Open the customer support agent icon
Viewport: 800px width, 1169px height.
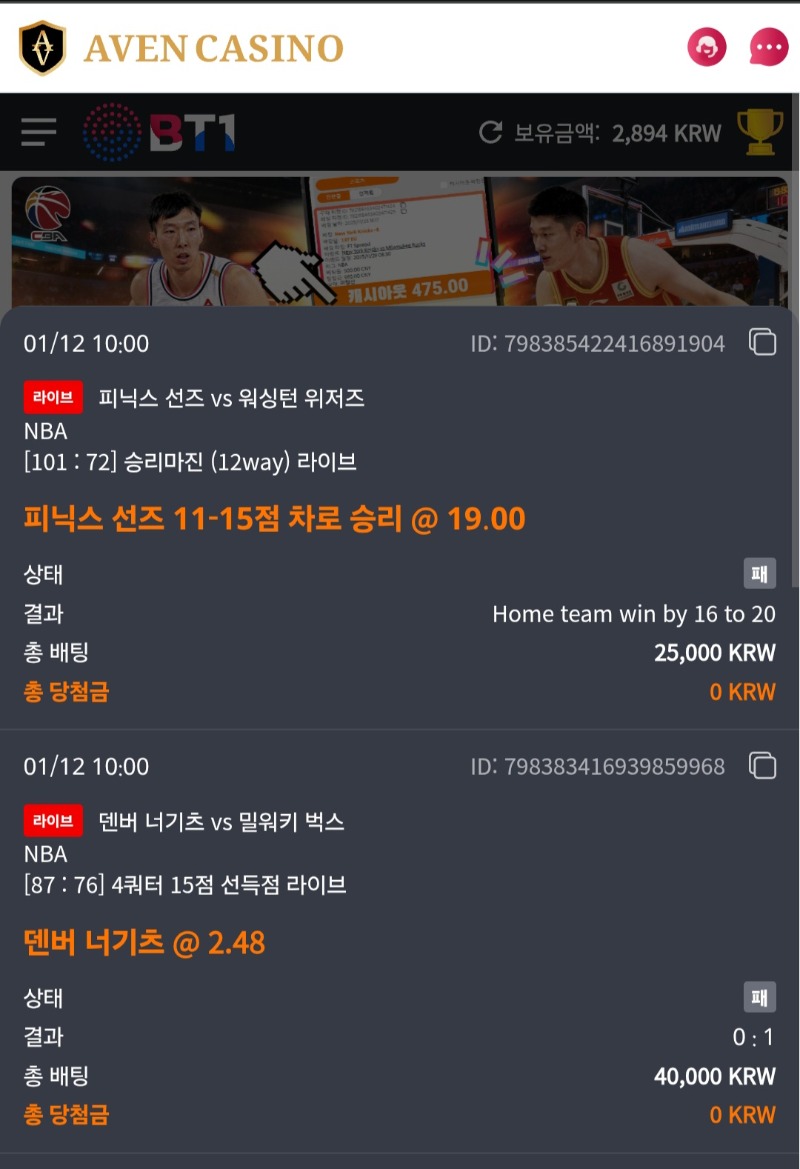coord(707,47)
